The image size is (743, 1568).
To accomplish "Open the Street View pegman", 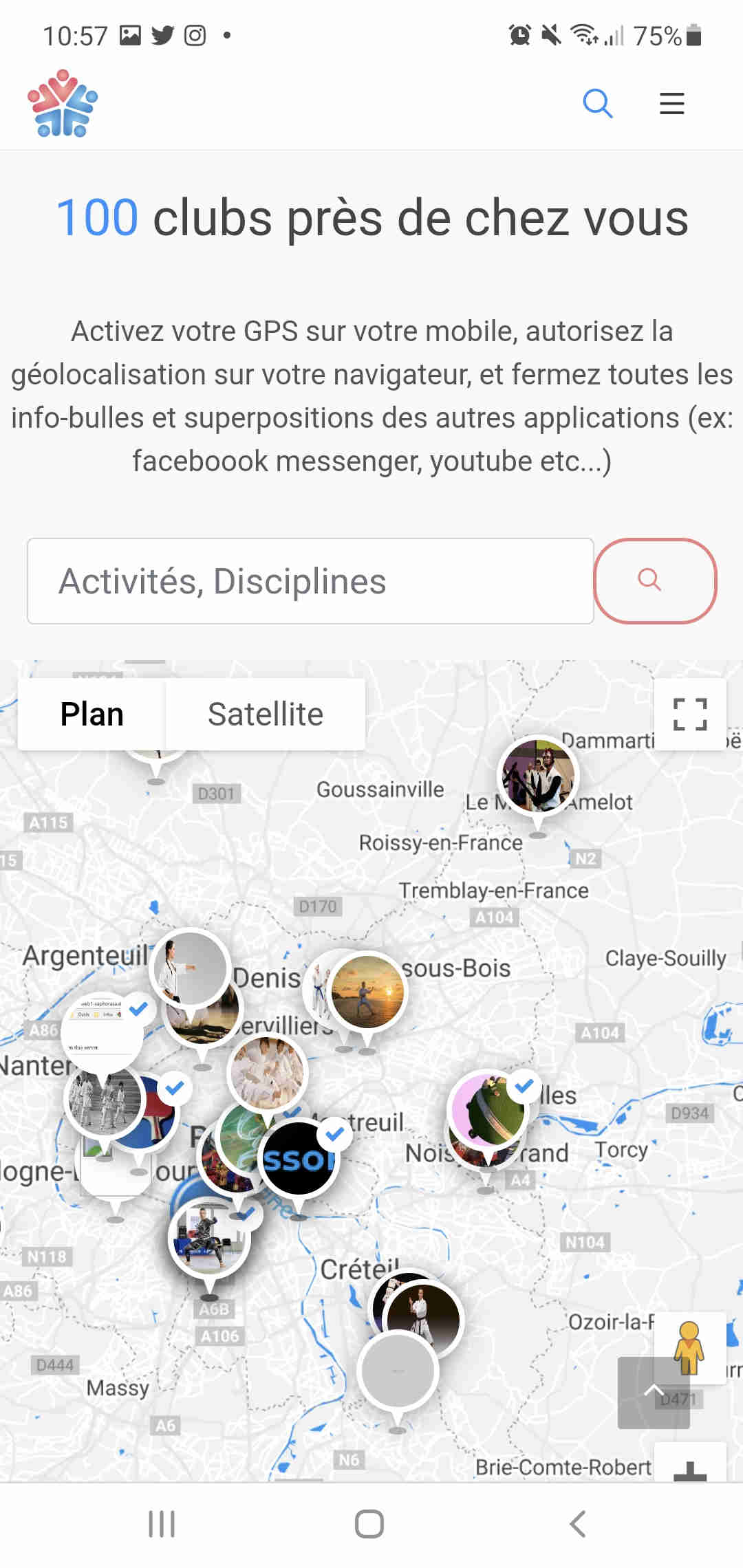I will (x=689, y=1347).
